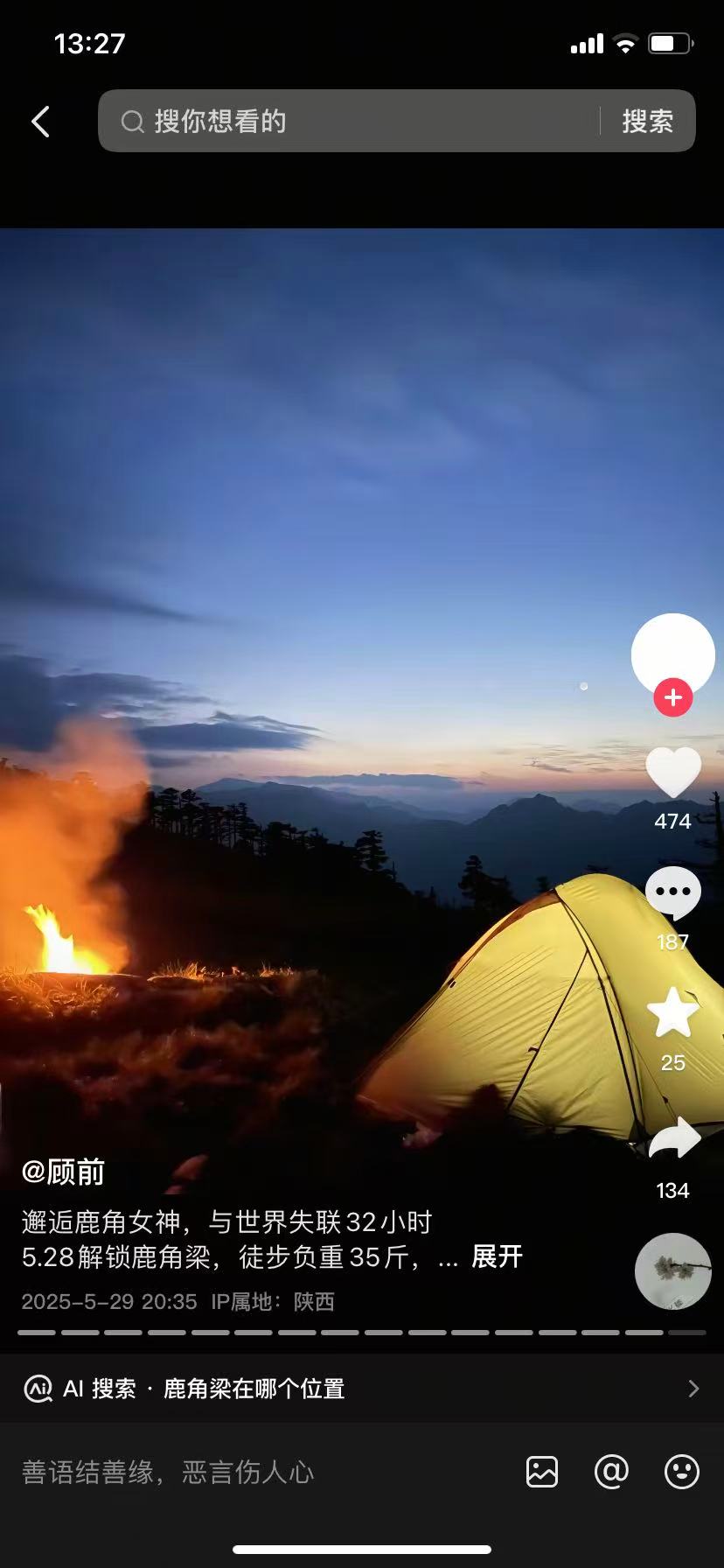Go back using the back arrow
The width and height of the screenshot is (724, 1568).
(x=41, y=122)
